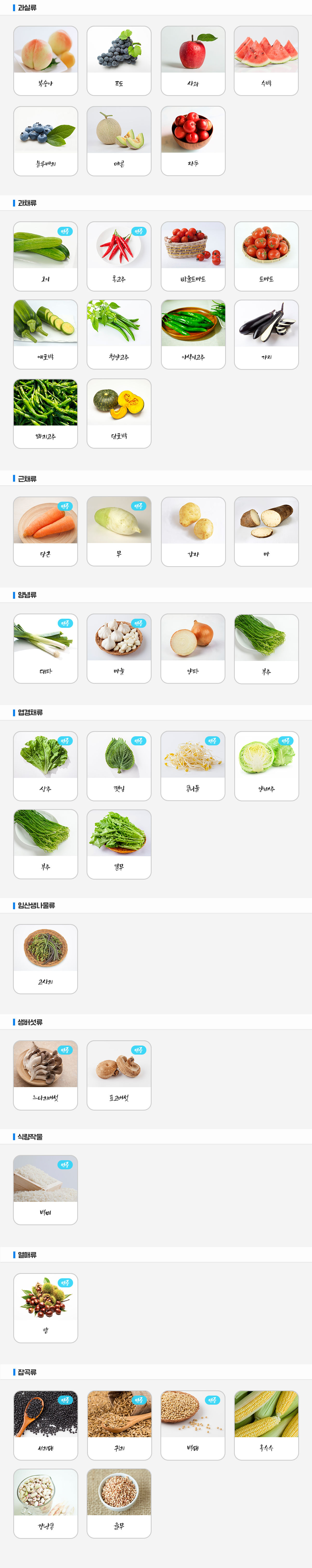Open the 양파 (onion) item
Screen dimensions: 312x1568
(193, 648)
